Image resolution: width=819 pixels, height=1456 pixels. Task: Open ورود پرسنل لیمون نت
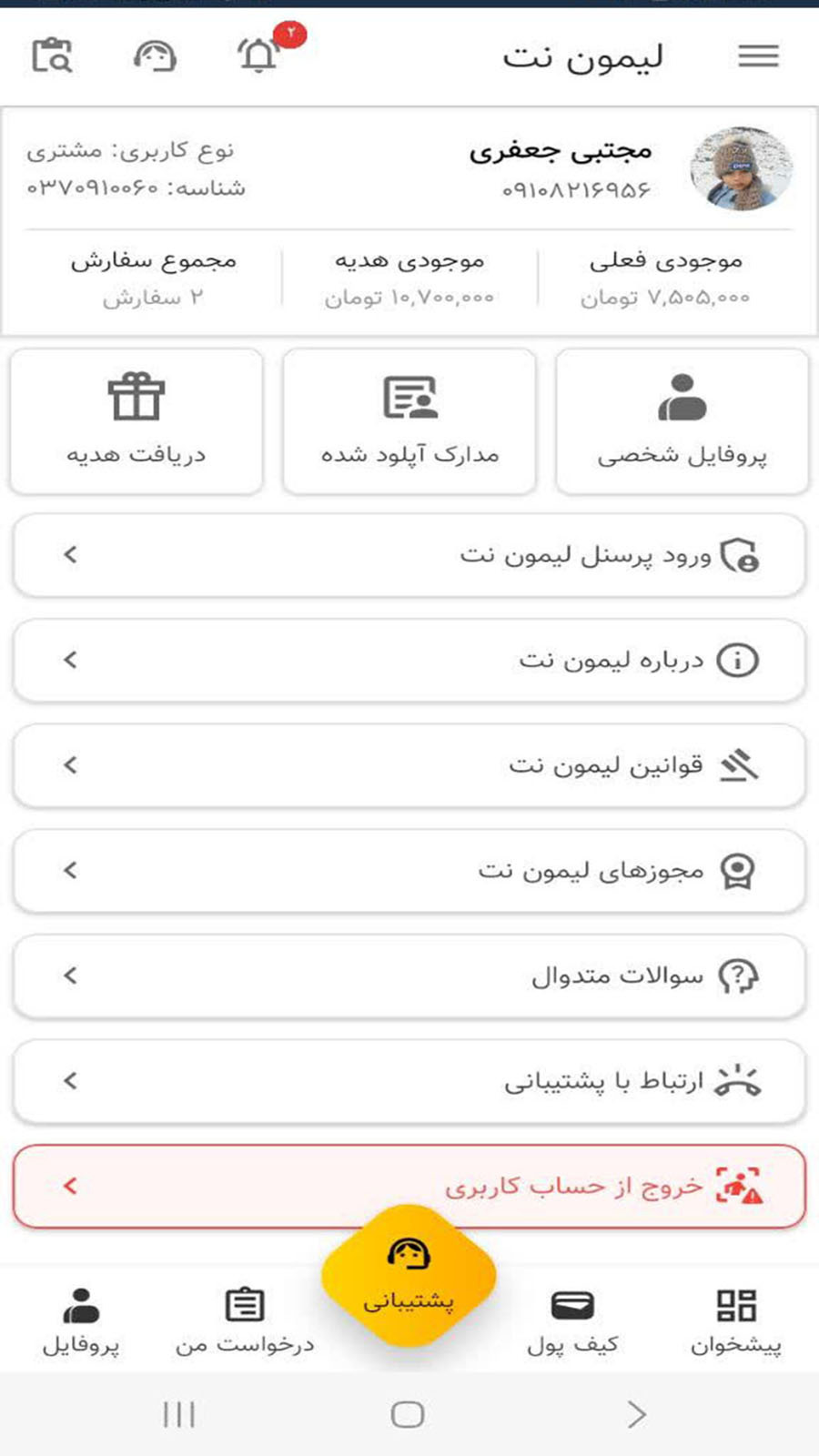point(409,555)
